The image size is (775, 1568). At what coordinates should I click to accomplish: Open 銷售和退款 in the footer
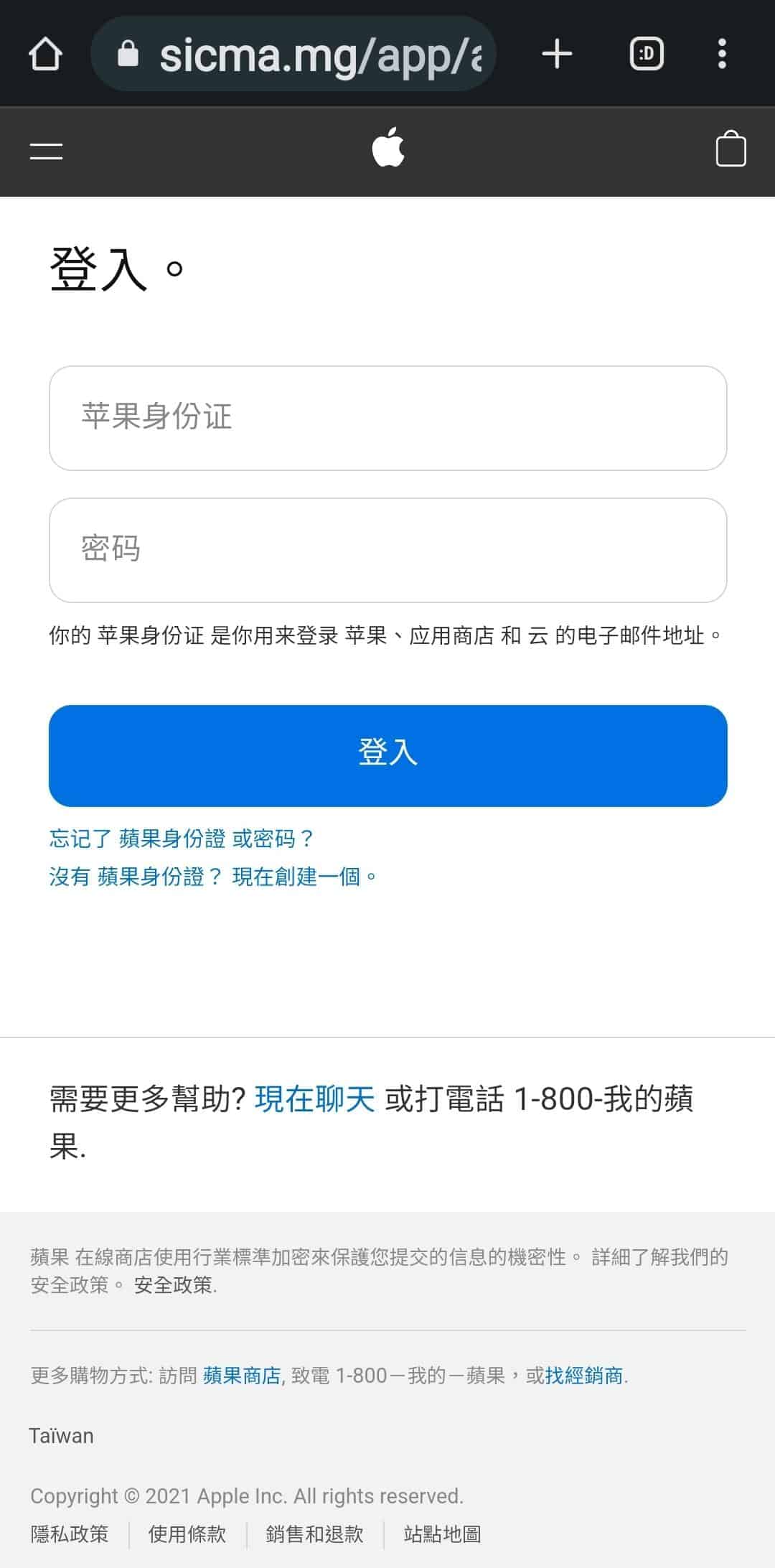point(314,1534)
